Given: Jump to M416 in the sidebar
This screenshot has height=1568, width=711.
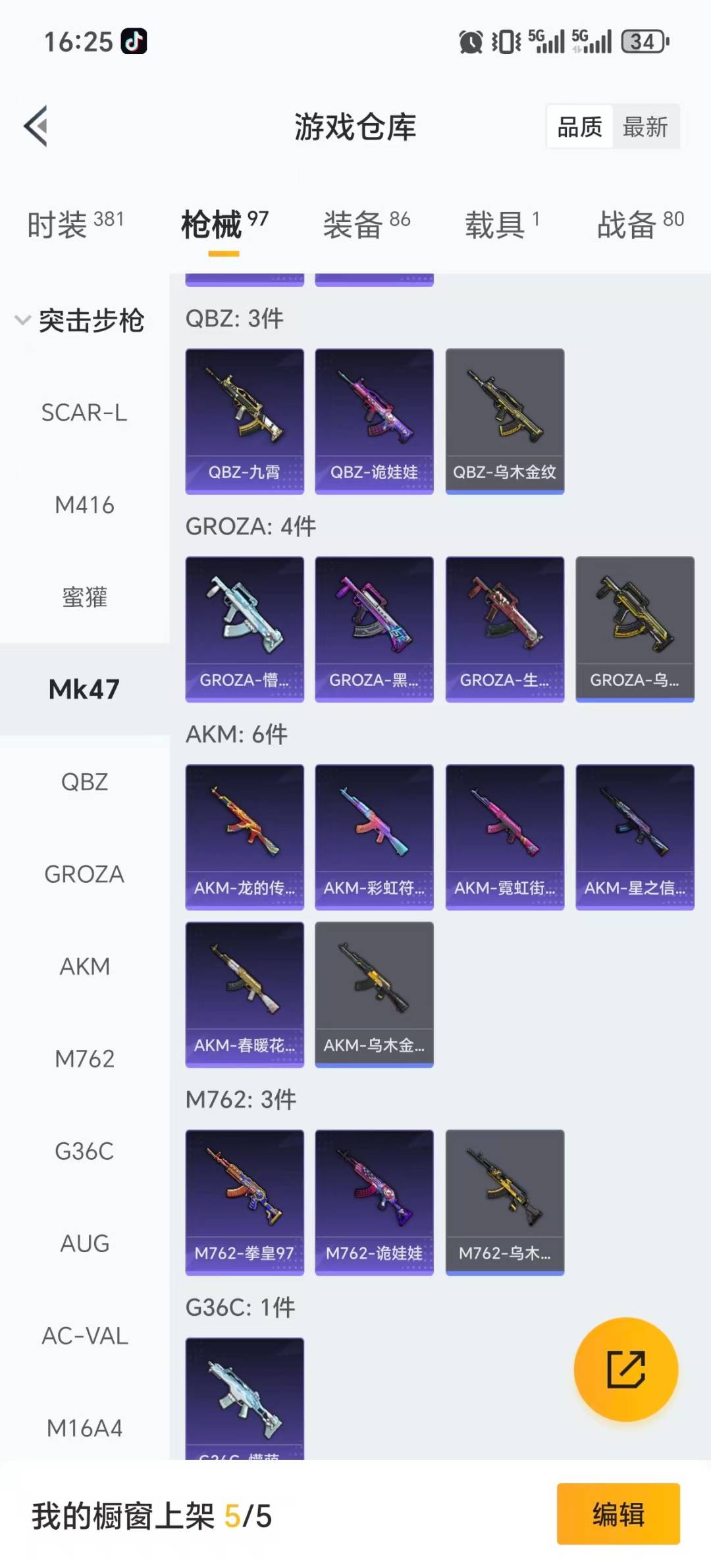Looking at the screenshot, I should (84, 505).
